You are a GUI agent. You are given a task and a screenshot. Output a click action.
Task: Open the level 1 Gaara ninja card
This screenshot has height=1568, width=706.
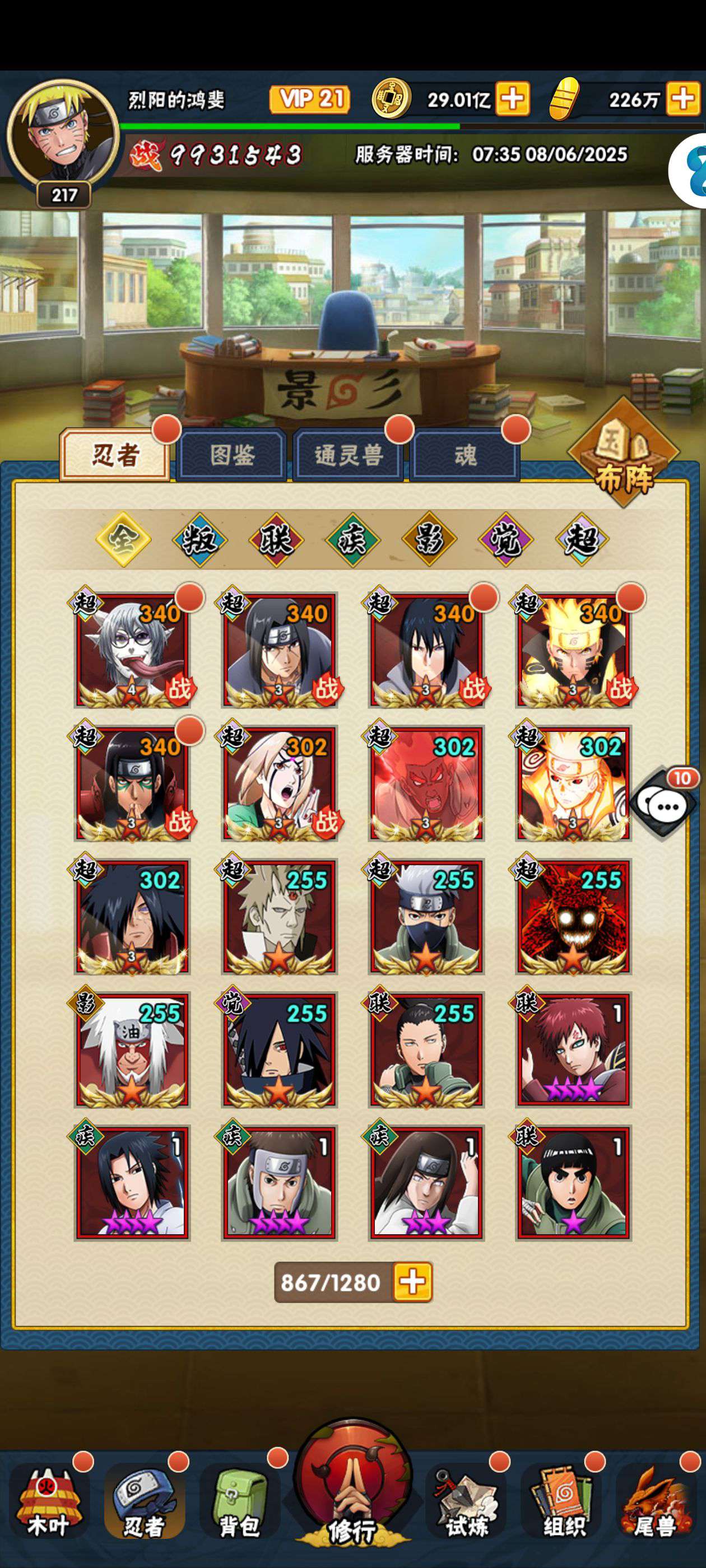(x=573, y=1050)
